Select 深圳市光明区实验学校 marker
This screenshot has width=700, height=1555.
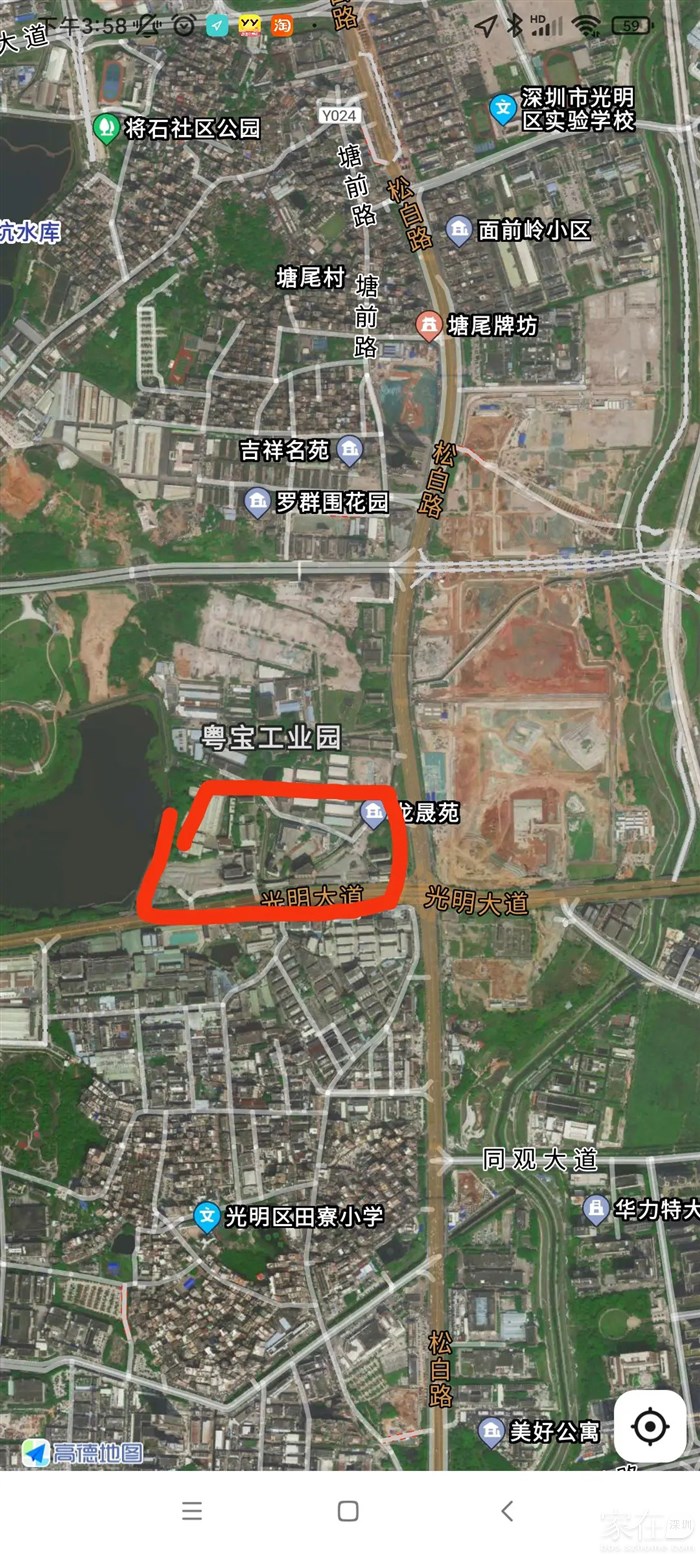tap(503, 106)
